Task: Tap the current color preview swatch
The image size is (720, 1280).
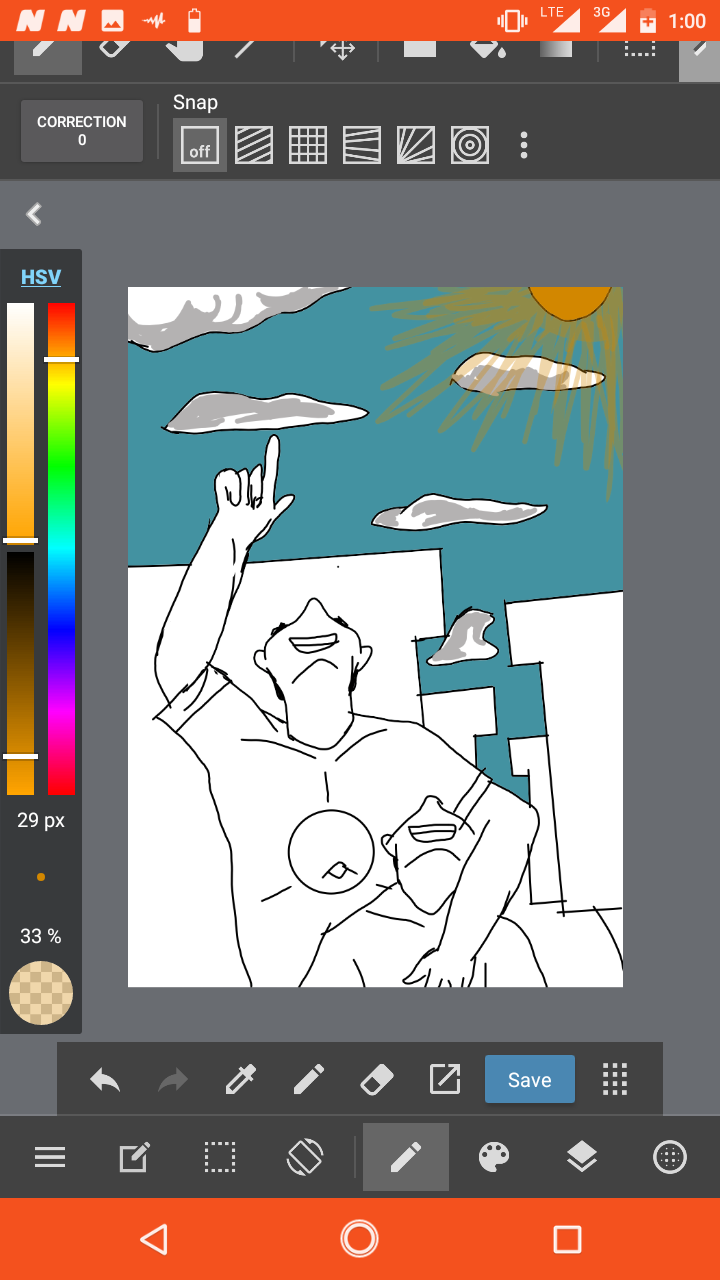Action: click(41, 993)
